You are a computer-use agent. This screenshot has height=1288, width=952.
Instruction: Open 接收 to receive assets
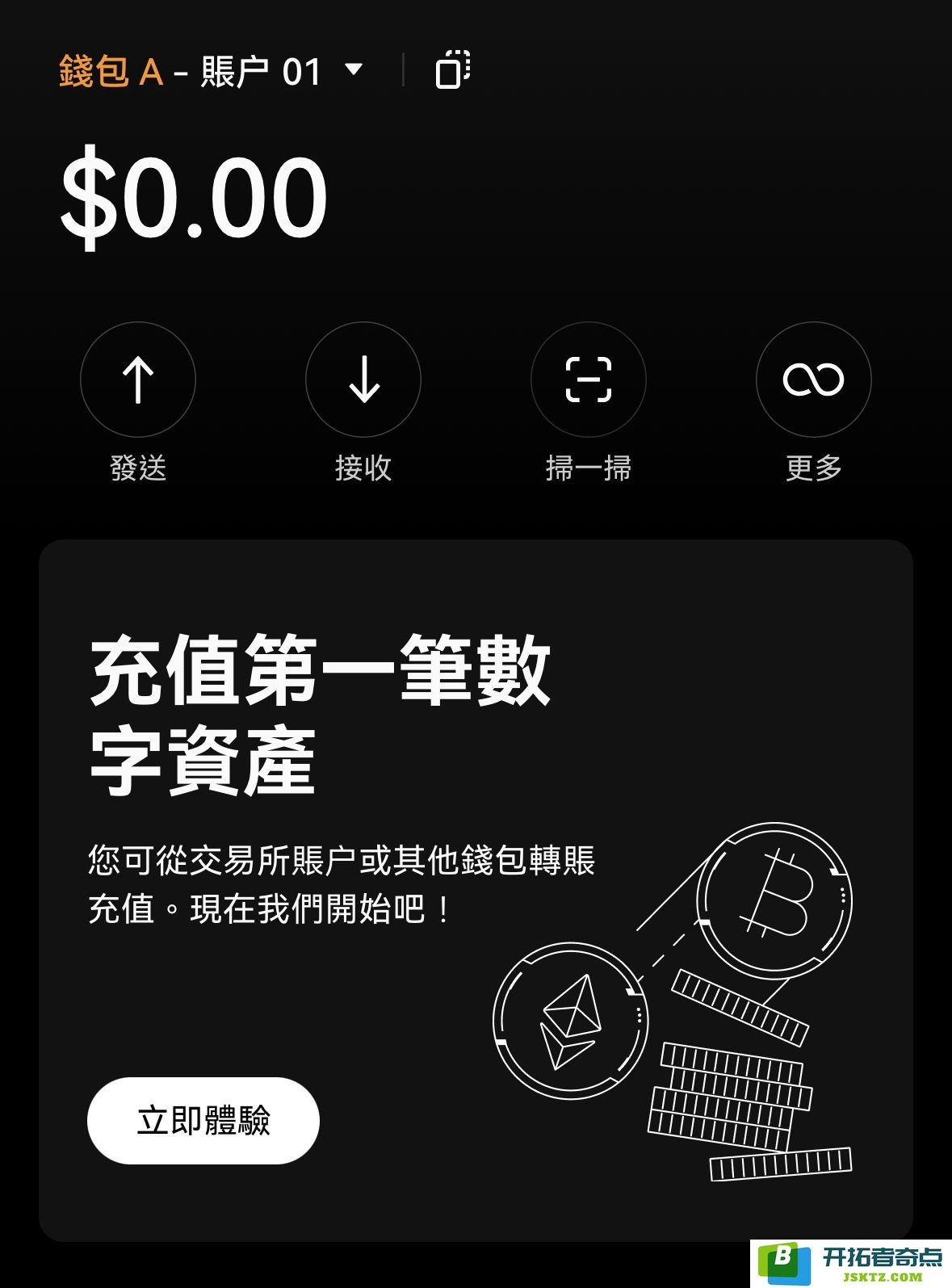pyautogui.click(x=363, y=380)
